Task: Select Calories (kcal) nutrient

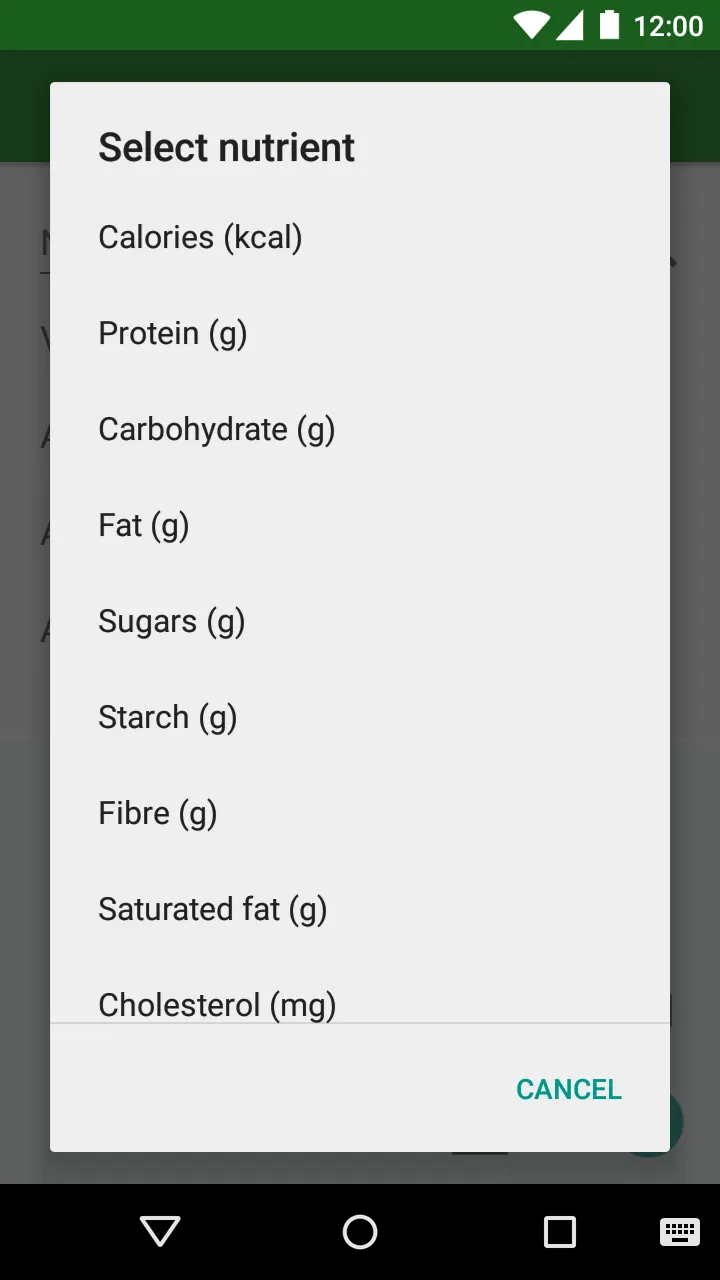Action: 360,237
